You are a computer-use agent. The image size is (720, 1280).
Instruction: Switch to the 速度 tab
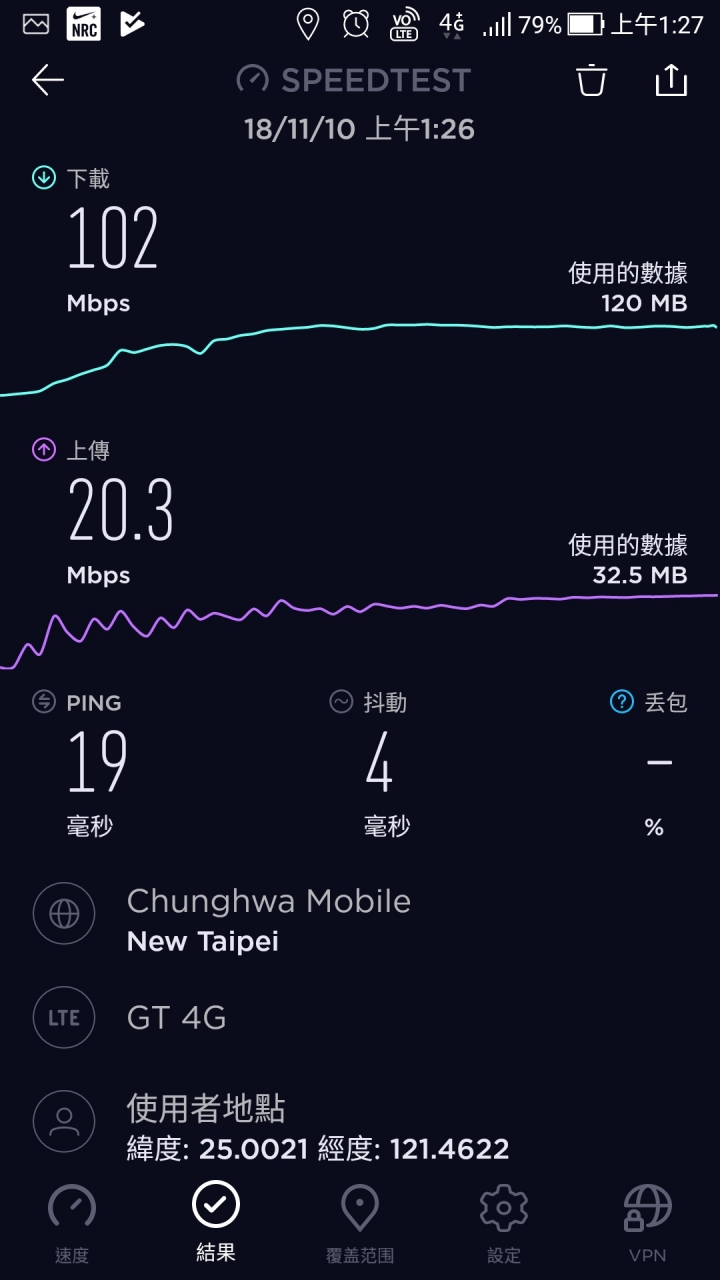point(72,1223)
